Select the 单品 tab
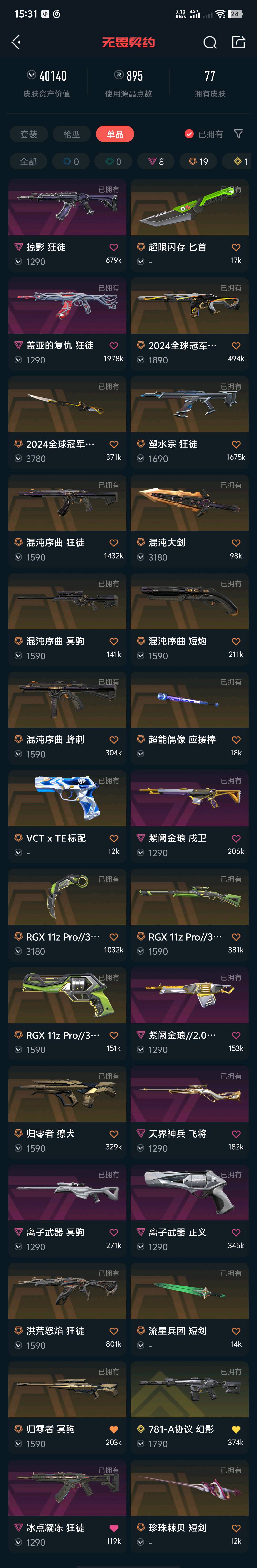Viewport: 257px width, 1568px height. click(x=115, y=134)
